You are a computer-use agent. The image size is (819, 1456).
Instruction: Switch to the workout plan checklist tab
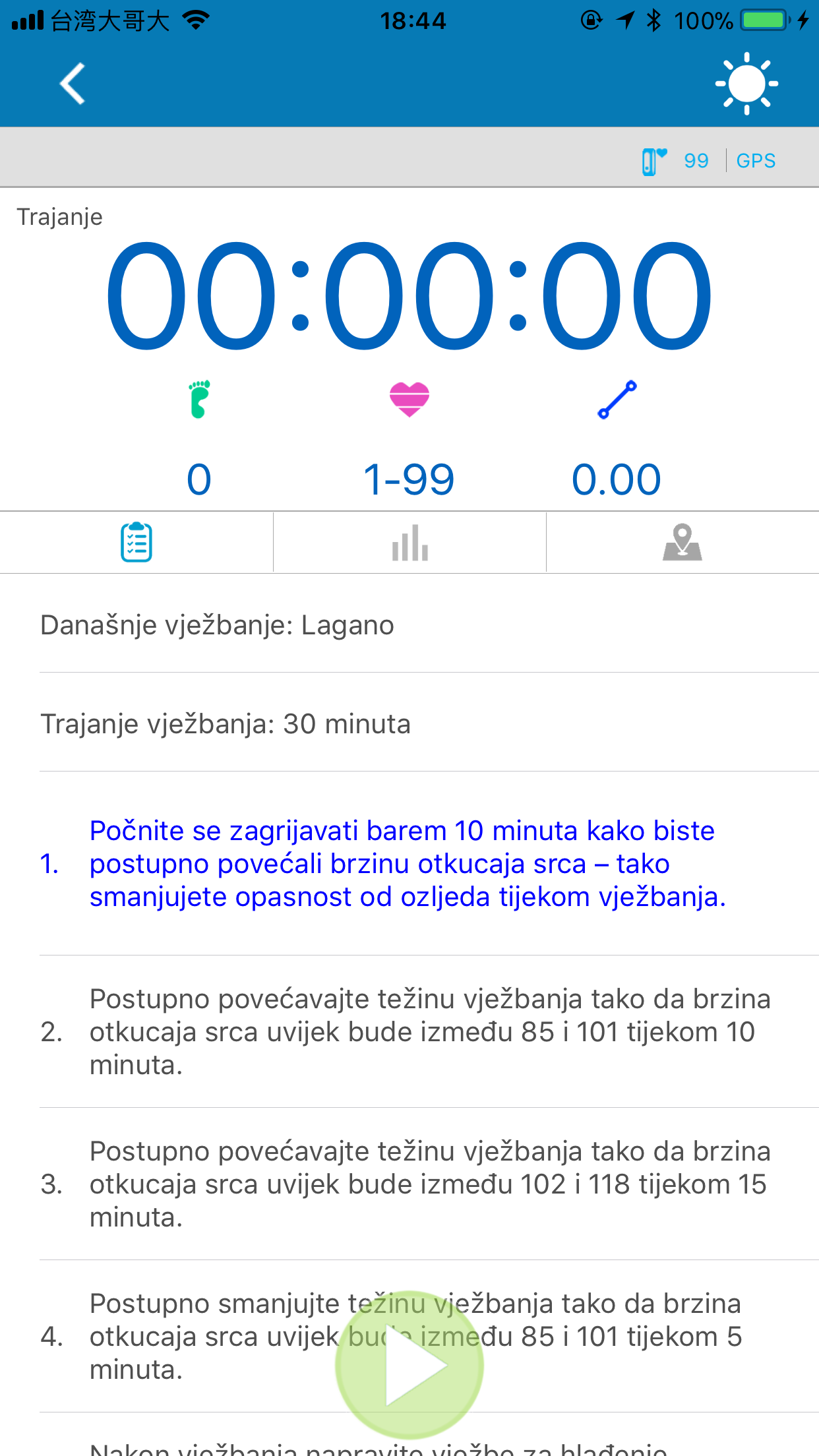[136, 542]
